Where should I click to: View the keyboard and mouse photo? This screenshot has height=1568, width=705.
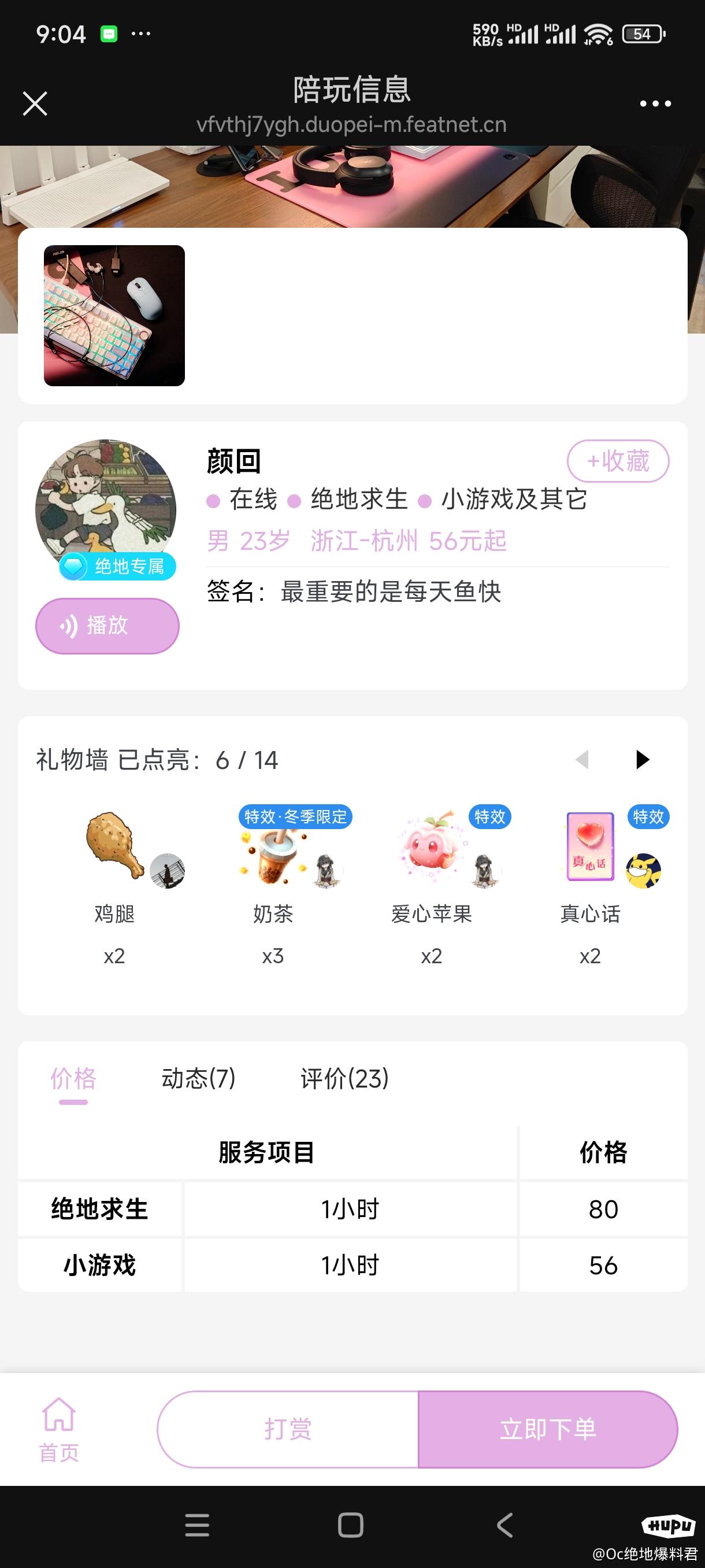[114, 315]
